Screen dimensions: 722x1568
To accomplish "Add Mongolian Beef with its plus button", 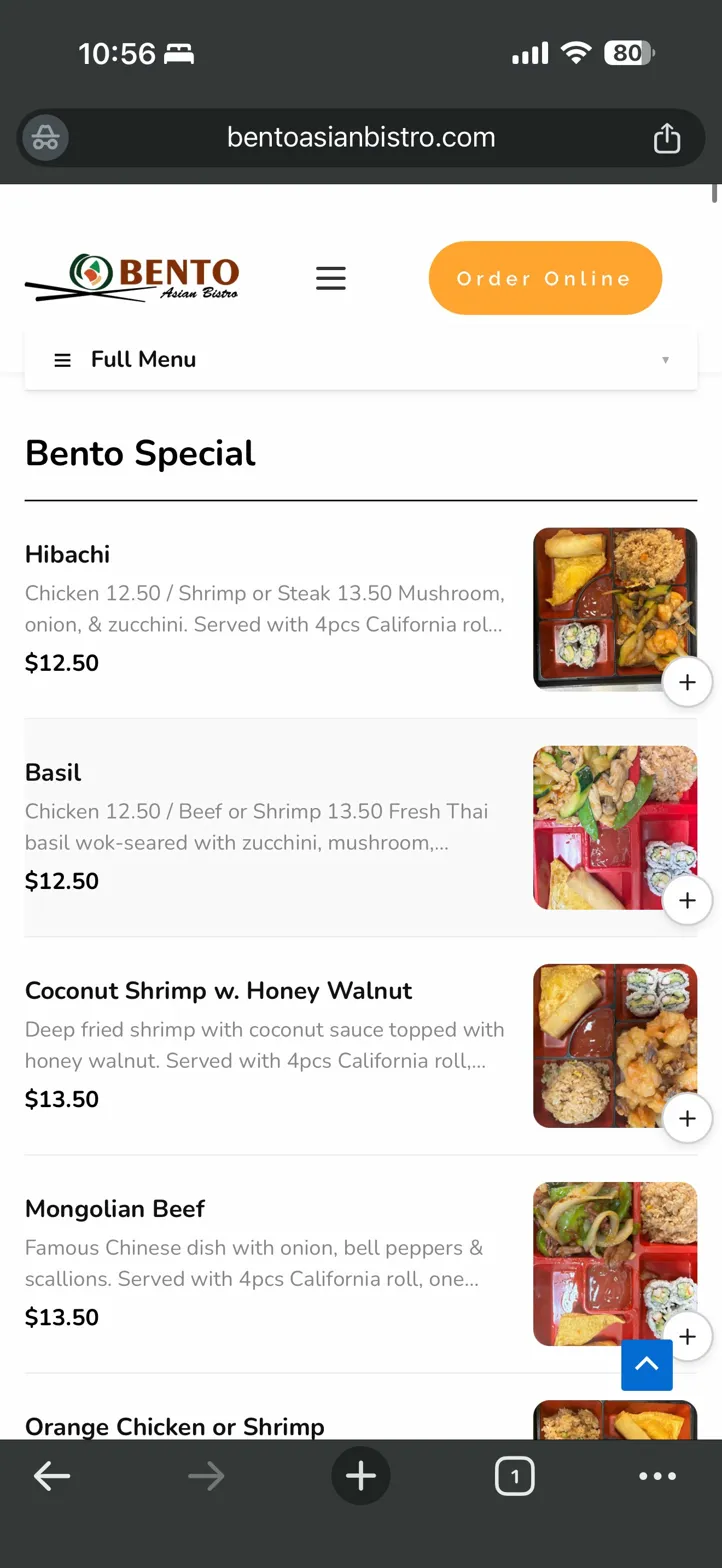I will point(687,1336).
